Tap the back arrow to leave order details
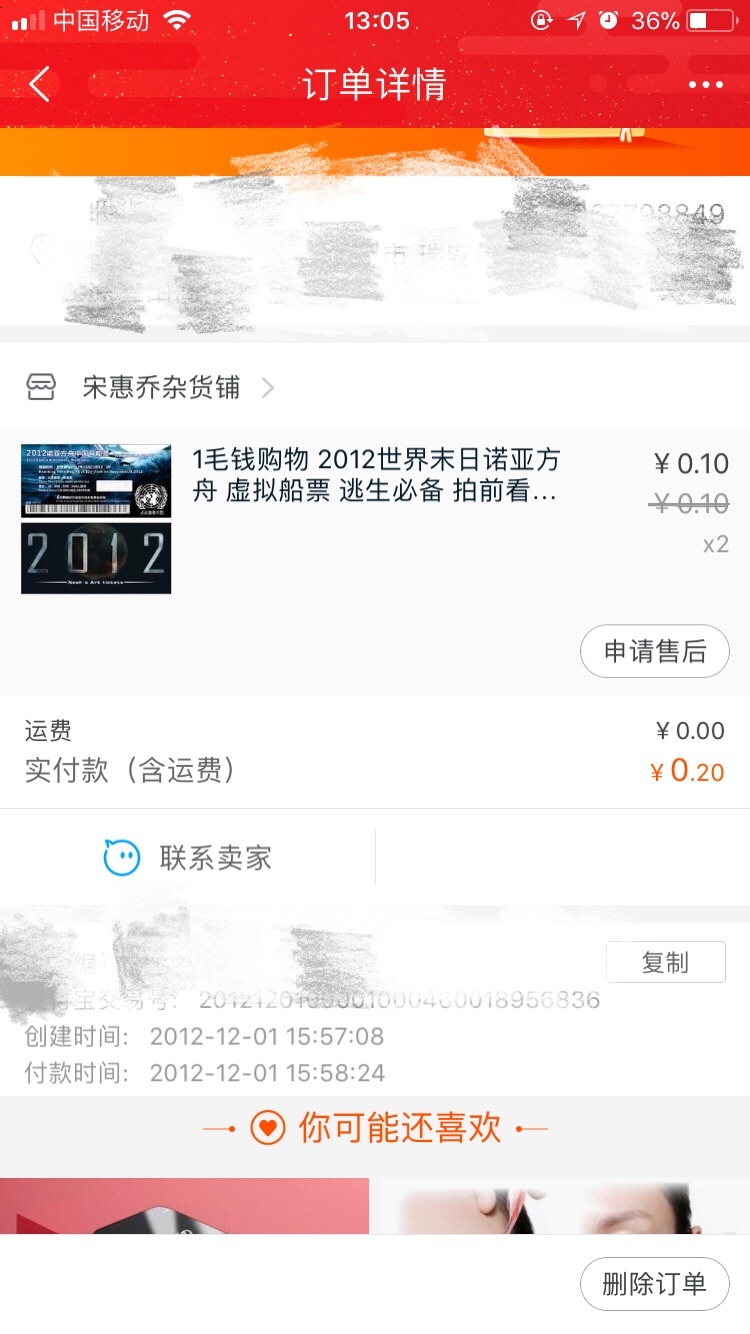The image size is (750, 1334). pos(38,84)
